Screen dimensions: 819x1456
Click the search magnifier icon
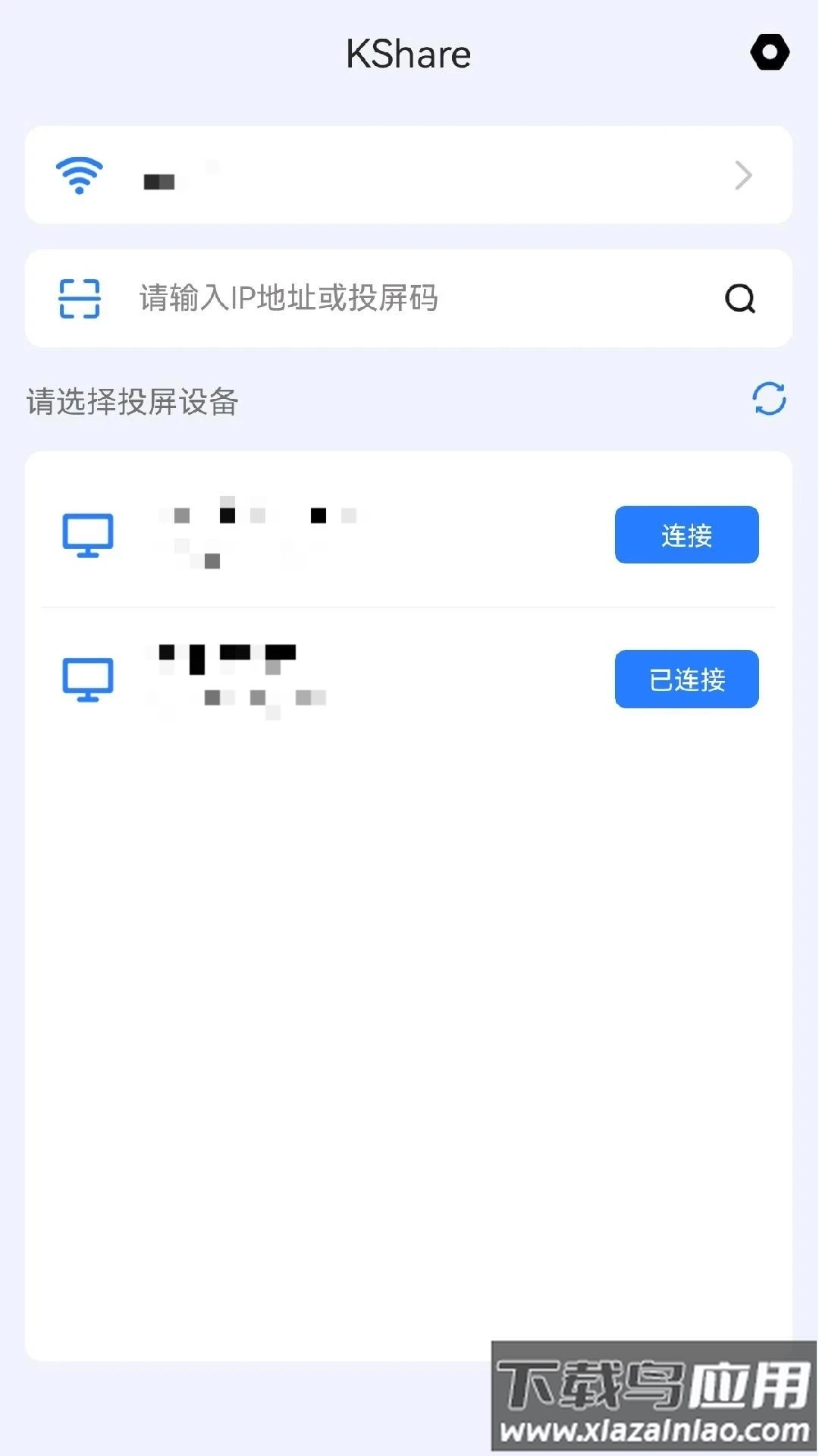[x=740, y=298]
